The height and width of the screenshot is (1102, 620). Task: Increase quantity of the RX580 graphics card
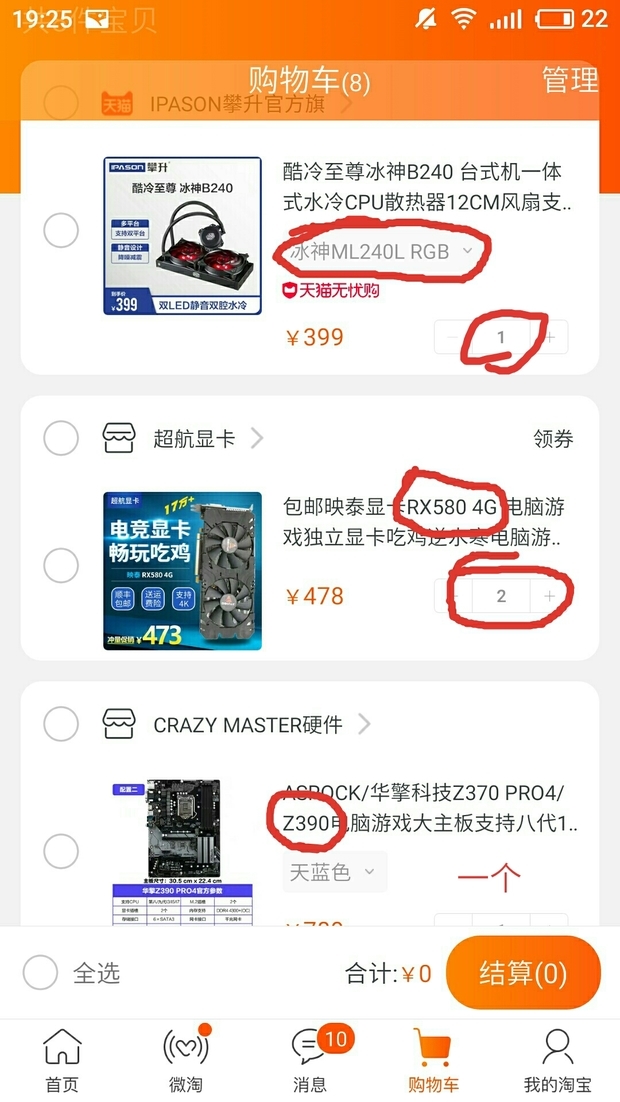coord(550,596)
